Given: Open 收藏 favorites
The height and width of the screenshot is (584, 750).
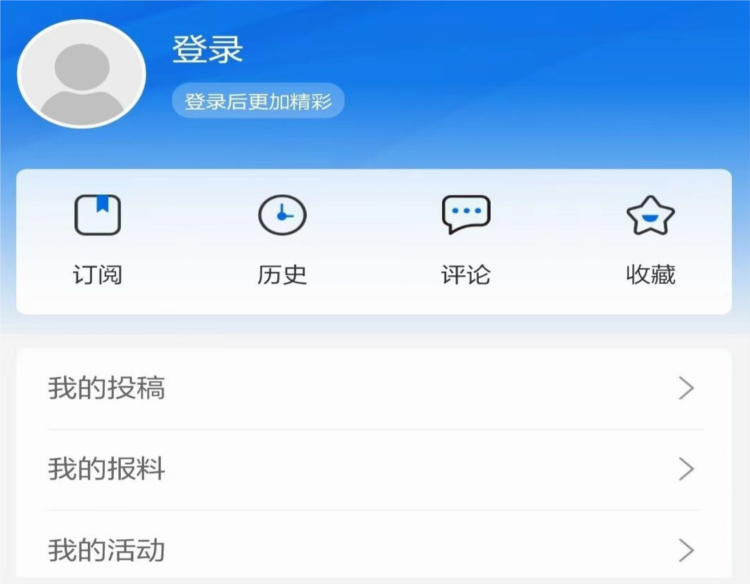Looking at the screenshot, I should tap(651, 240).
